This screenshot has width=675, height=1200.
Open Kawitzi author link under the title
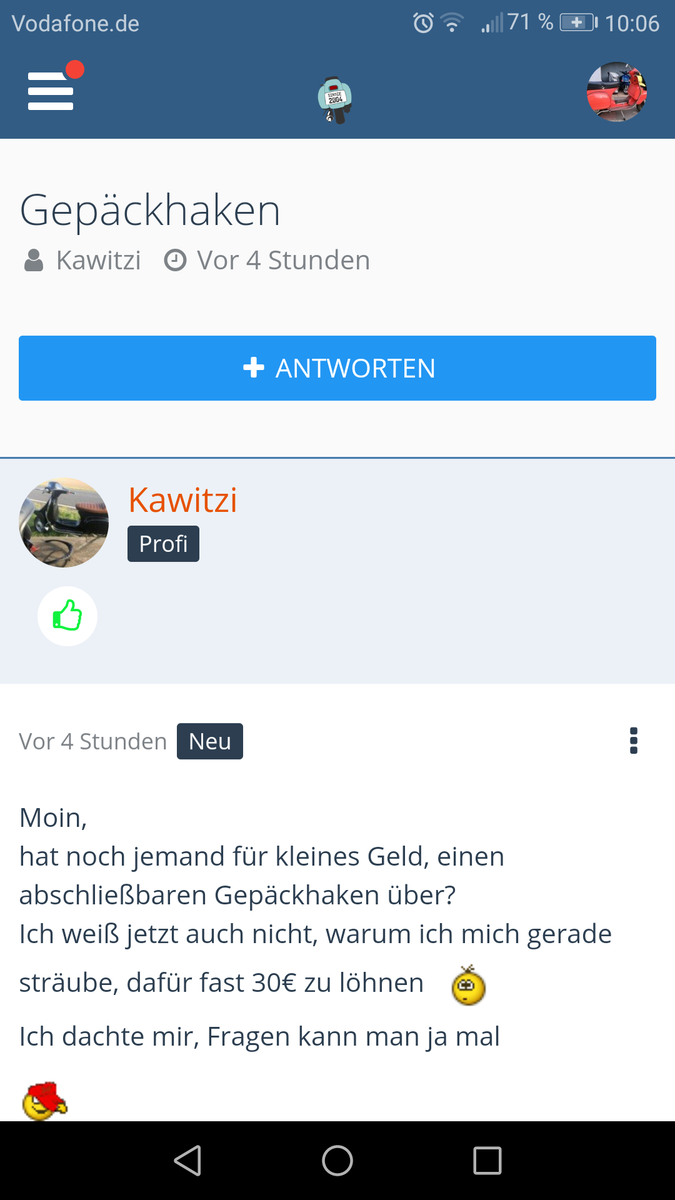coord(98,260)
